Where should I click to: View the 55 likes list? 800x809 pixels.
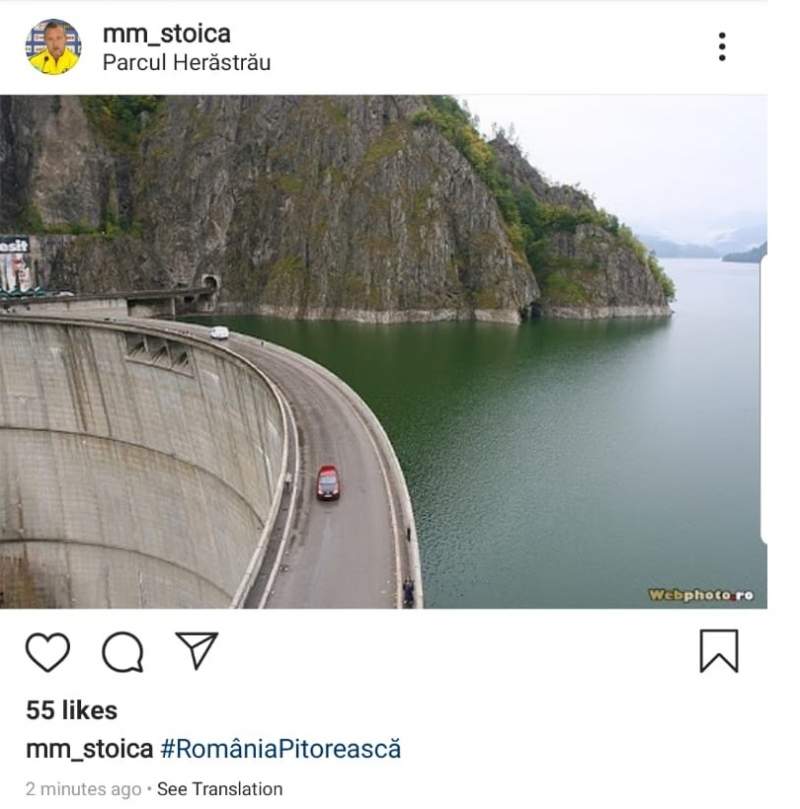point(72,710)
